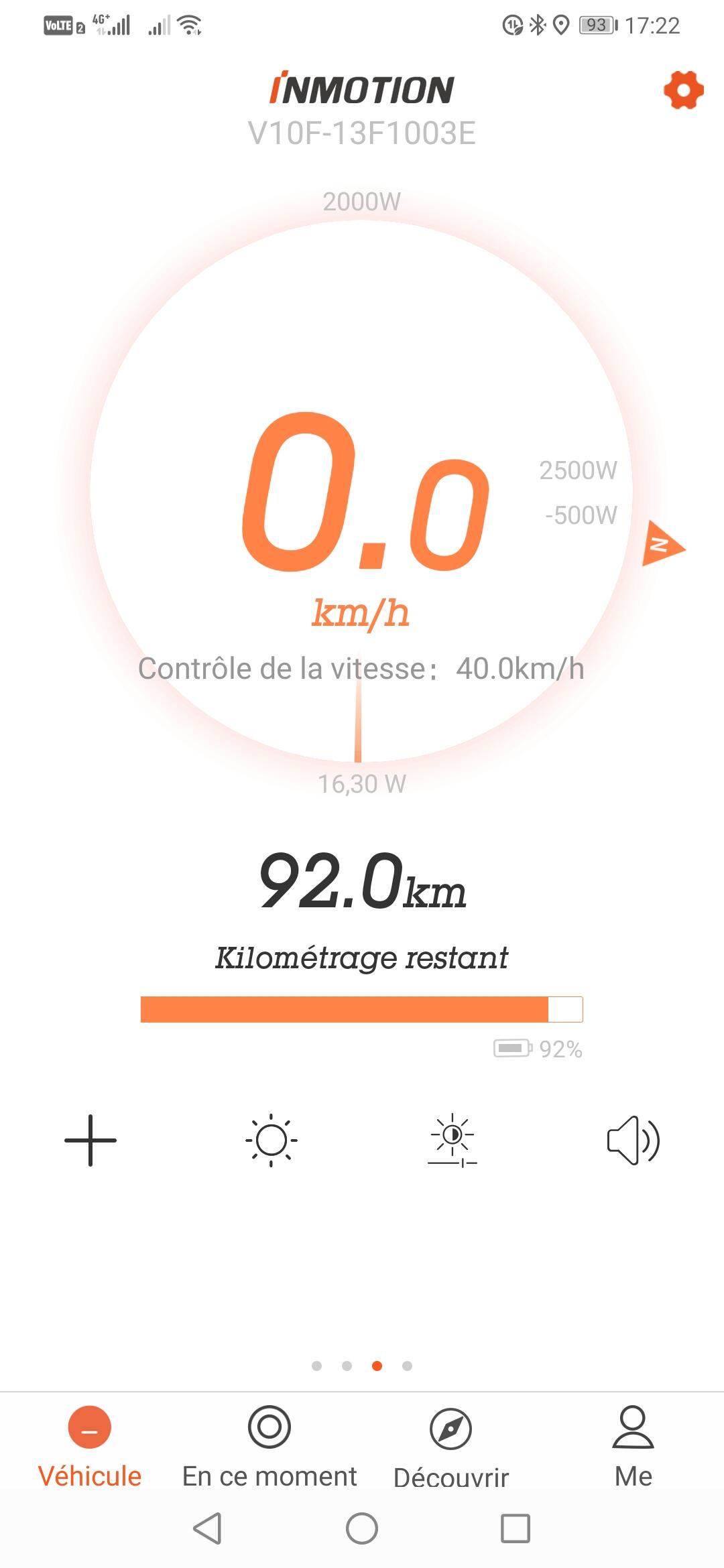
Task: Open the light brightness adjustment icon
Action: coord(452,1140)
